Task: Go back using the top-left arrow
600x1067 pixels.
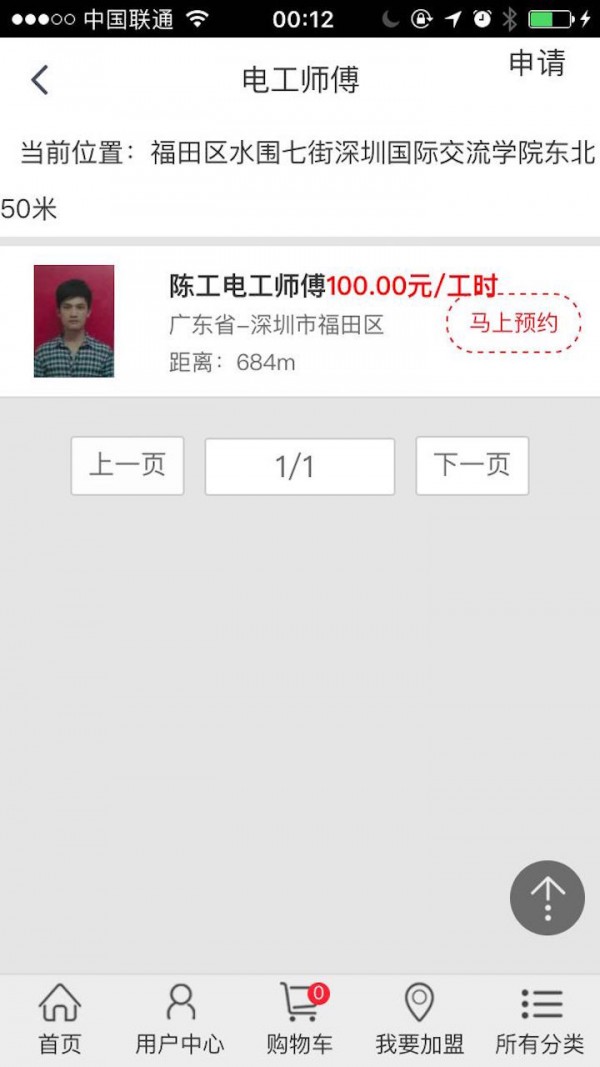Action: point(40,80)
